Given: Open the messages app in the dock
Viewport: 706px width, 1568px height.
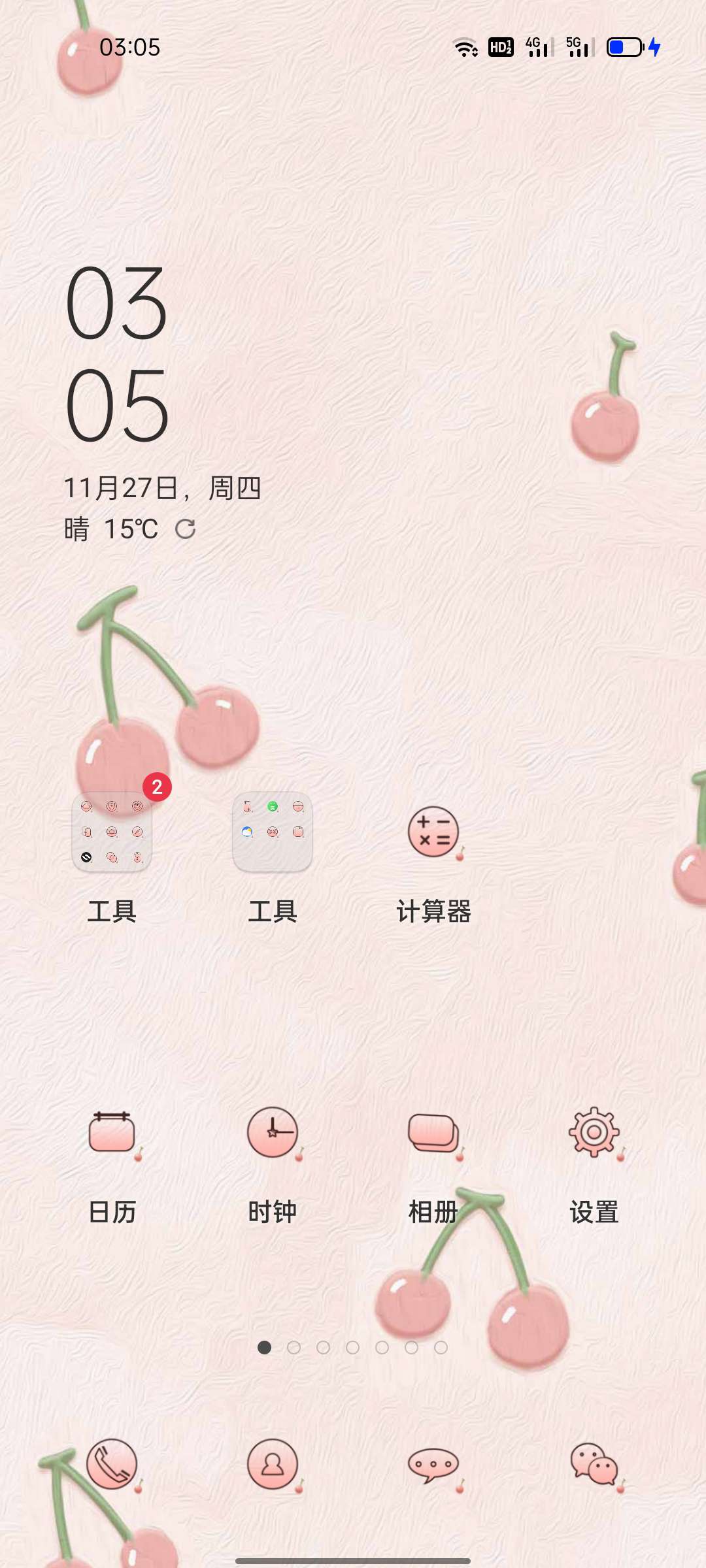Looking at the screenshot, I should pyautogui.click(x=433, y=1464).
